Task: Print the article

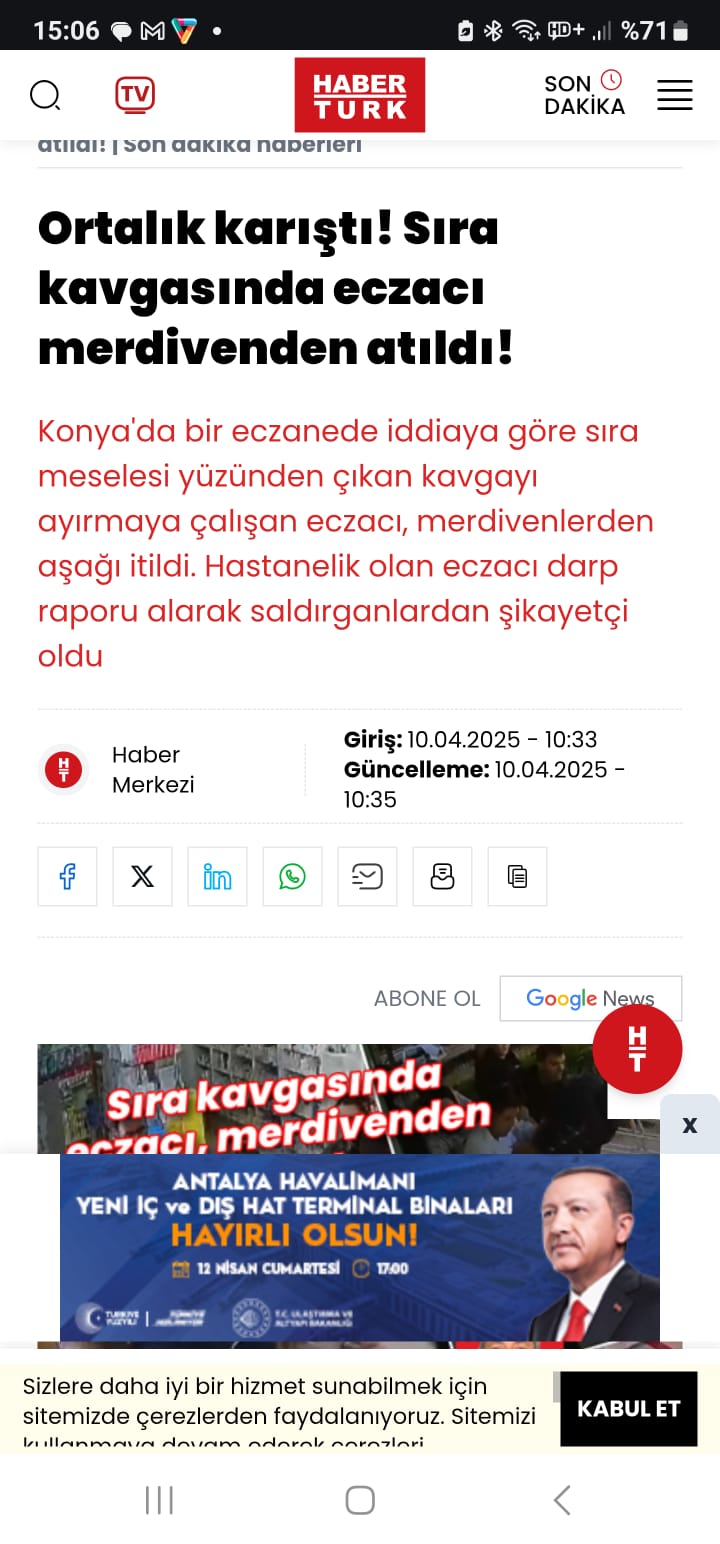Action: point(442,877)
